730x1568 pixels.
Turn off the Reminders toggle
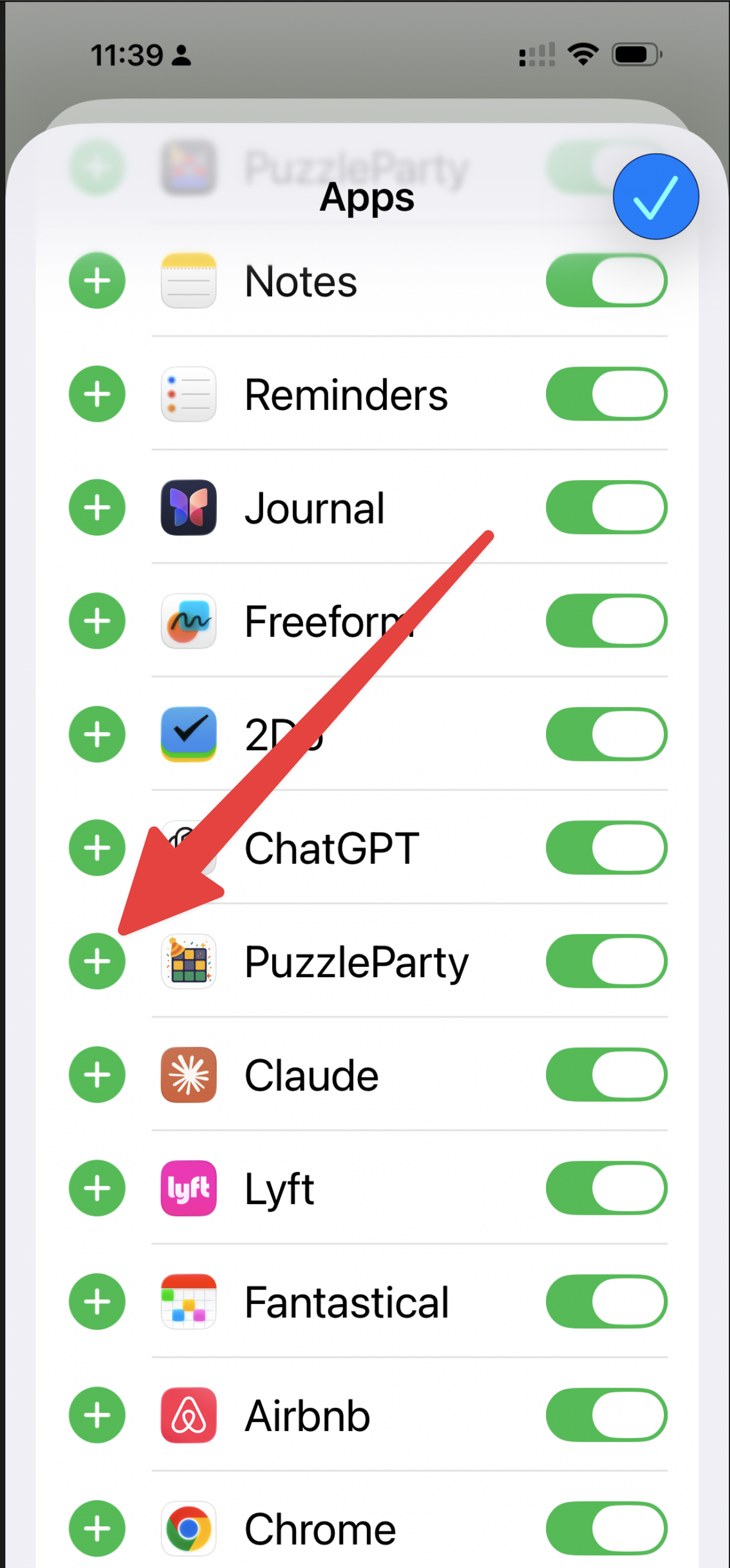click(606, 394)
